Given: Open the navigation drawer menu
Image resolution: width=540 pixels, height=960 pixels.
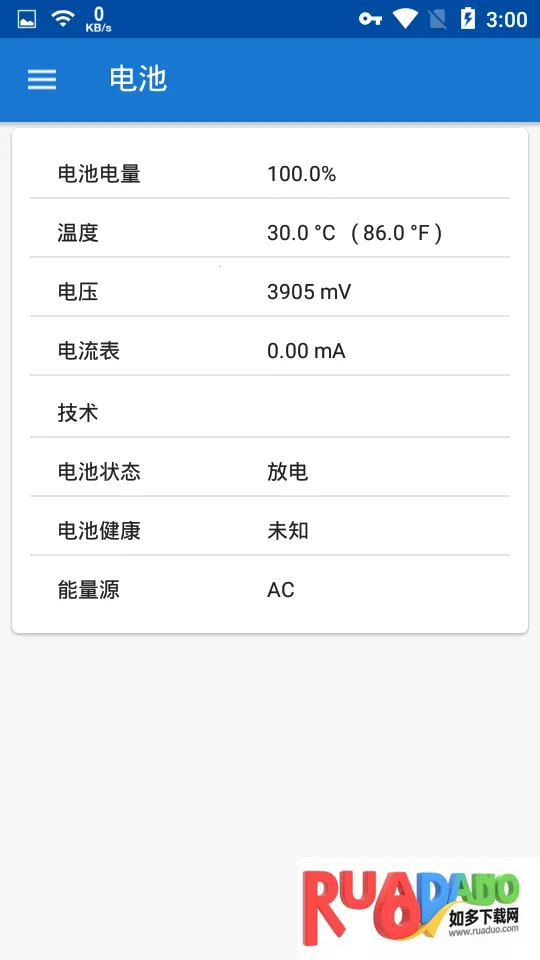Looking at the screenshot, I should [x=42, y=80].
